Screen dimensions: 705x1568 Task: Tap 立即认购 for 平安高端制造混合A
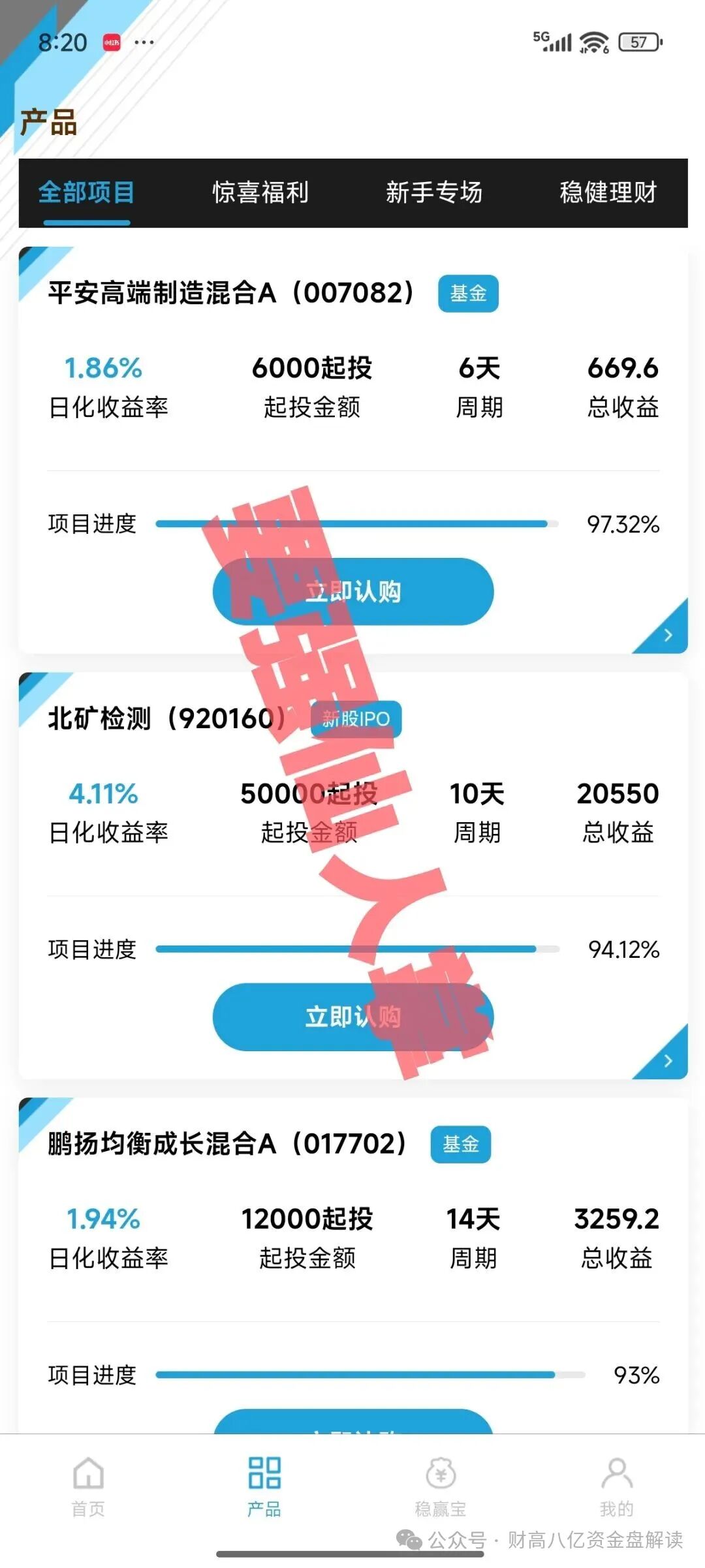point(353,592)
